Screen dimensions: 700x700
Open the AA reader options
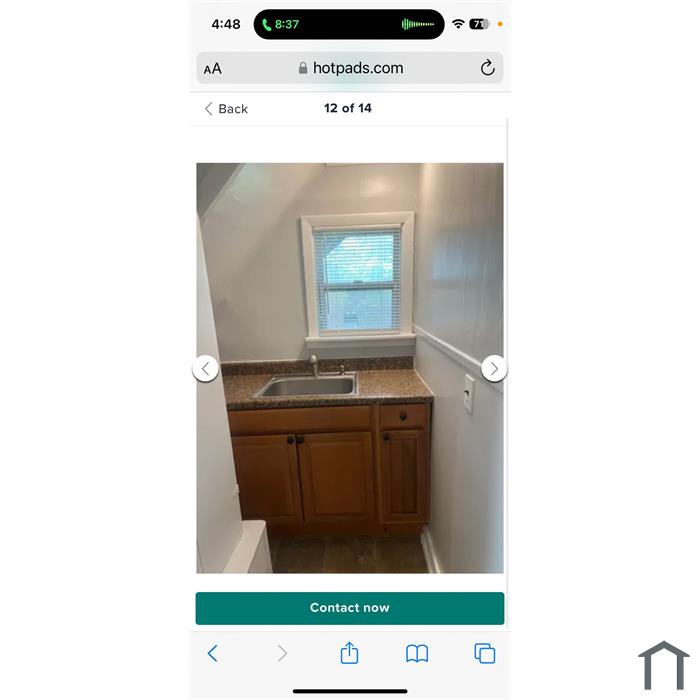pyautogui.click(x=213, y=69)
